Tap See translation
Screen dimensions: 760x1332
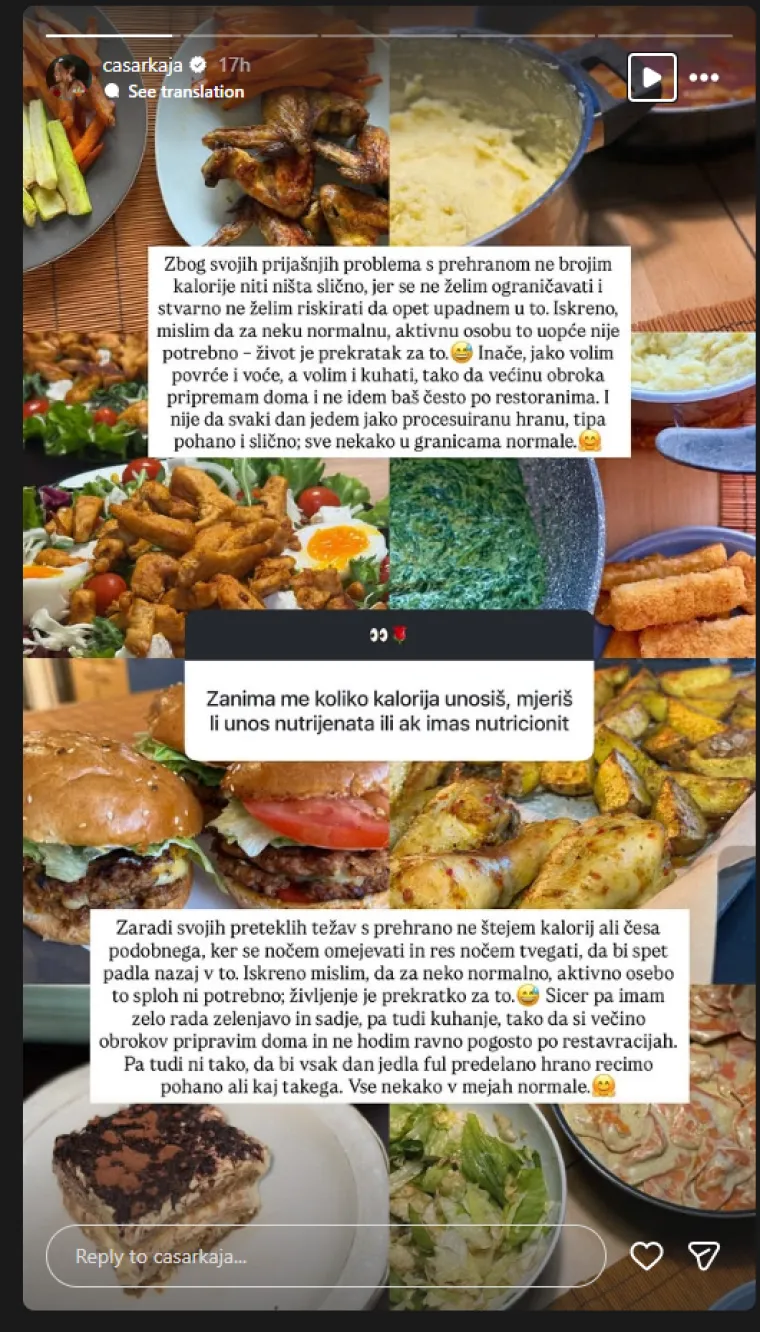click(185, 91)
